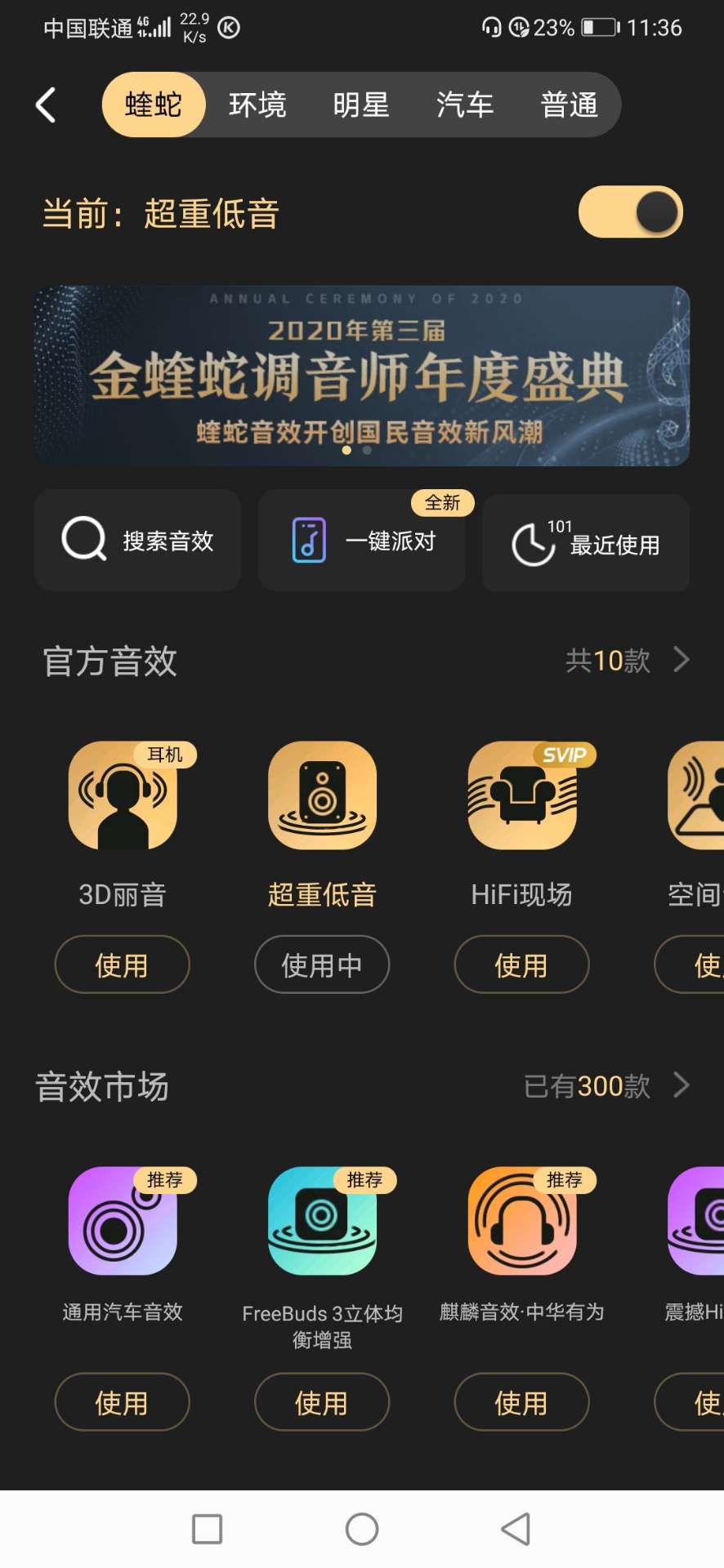Use FreeBuds 3立体均衡增强 effect
The image size is (724, 1568).
coord(322,1402)
